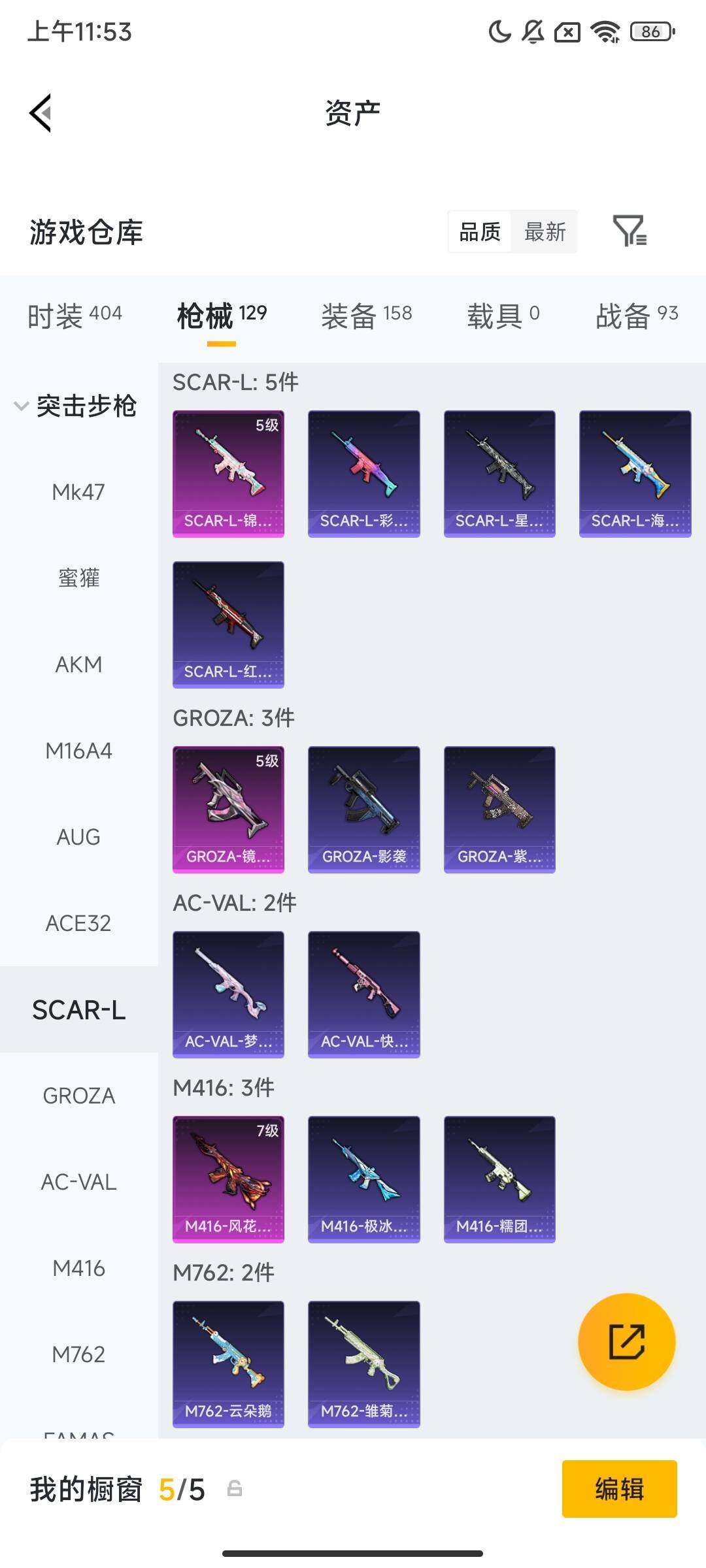Open the GROZA-影袭 skin card
The width and height of the screenshot is (706, 1568).
click(363, 809)
